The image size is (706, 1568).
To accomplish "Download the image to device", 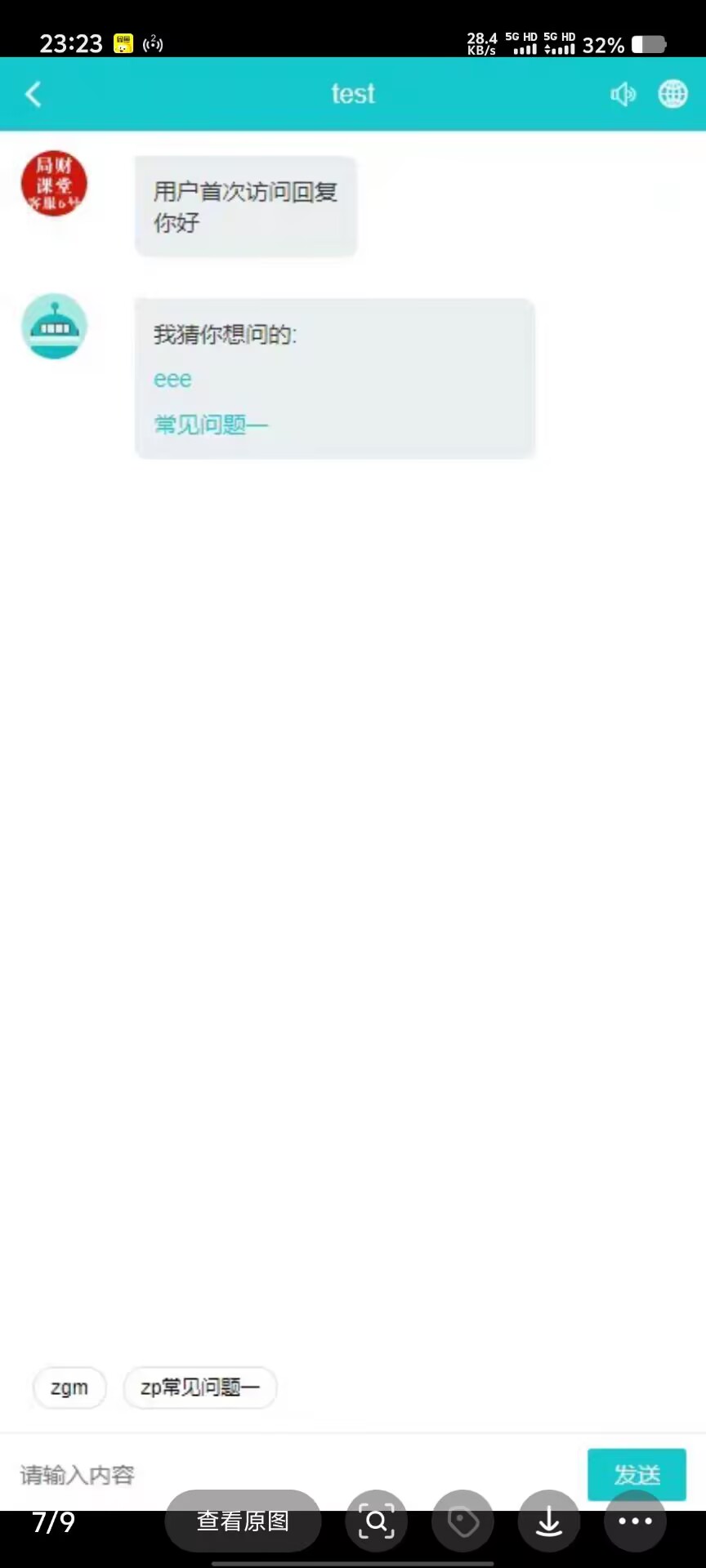I will coord(549,1521).
